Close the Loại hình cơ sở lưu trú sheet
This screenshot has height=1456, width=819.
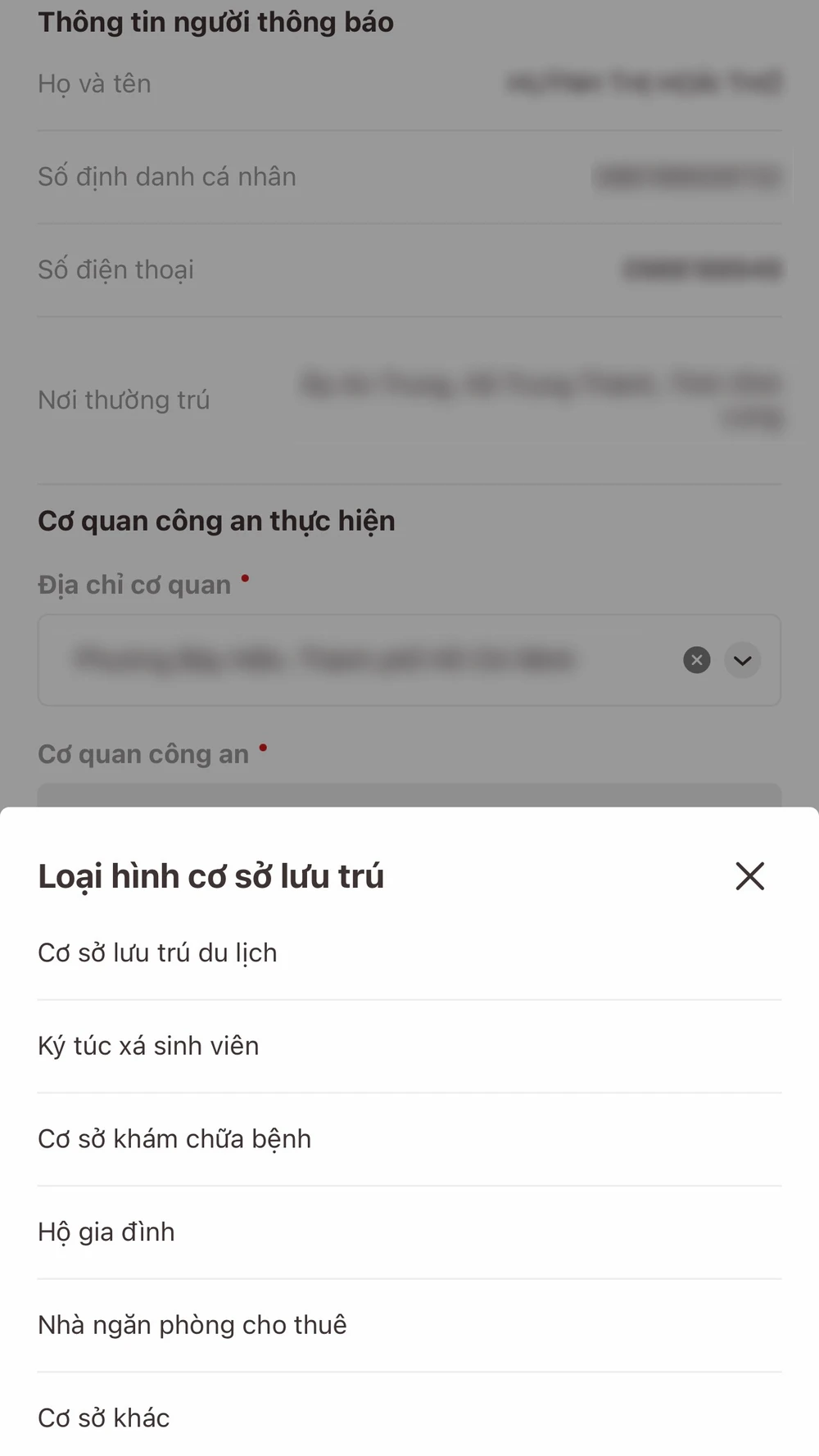[x=749, y=876]
